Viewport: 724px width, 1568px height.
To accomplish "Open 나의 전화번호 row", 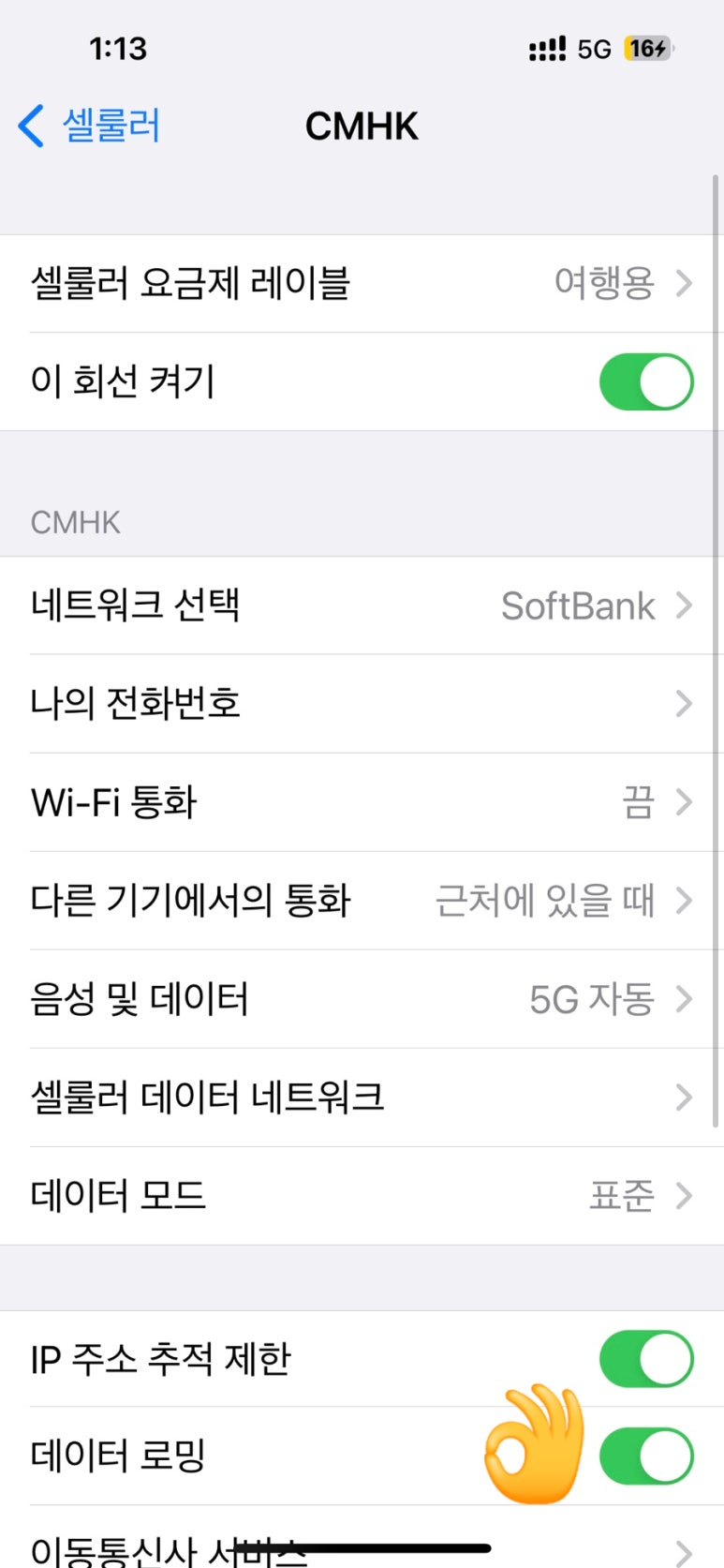I will 362,704.
